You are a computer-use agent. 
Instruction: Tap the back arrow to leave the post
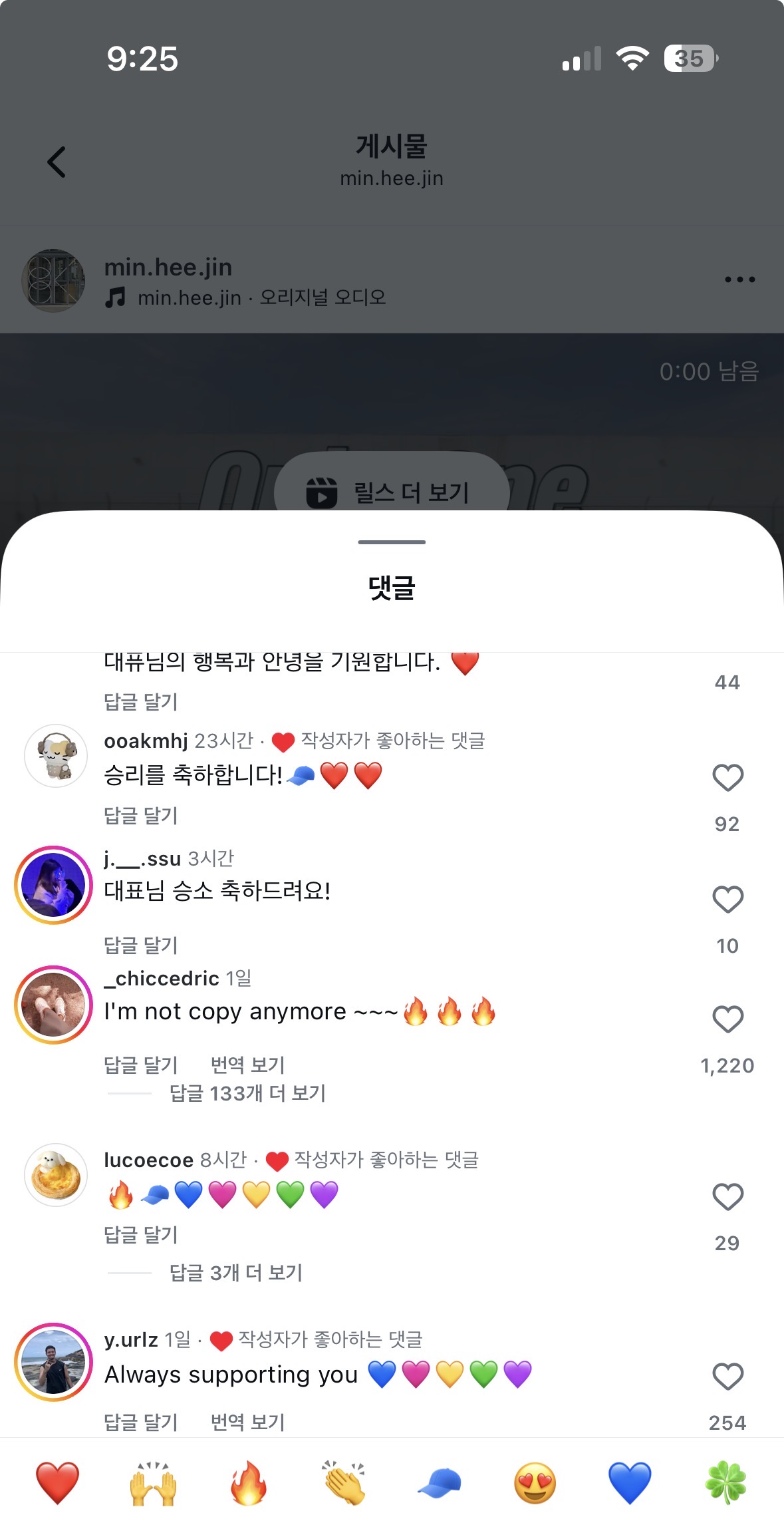pos(57,161)
